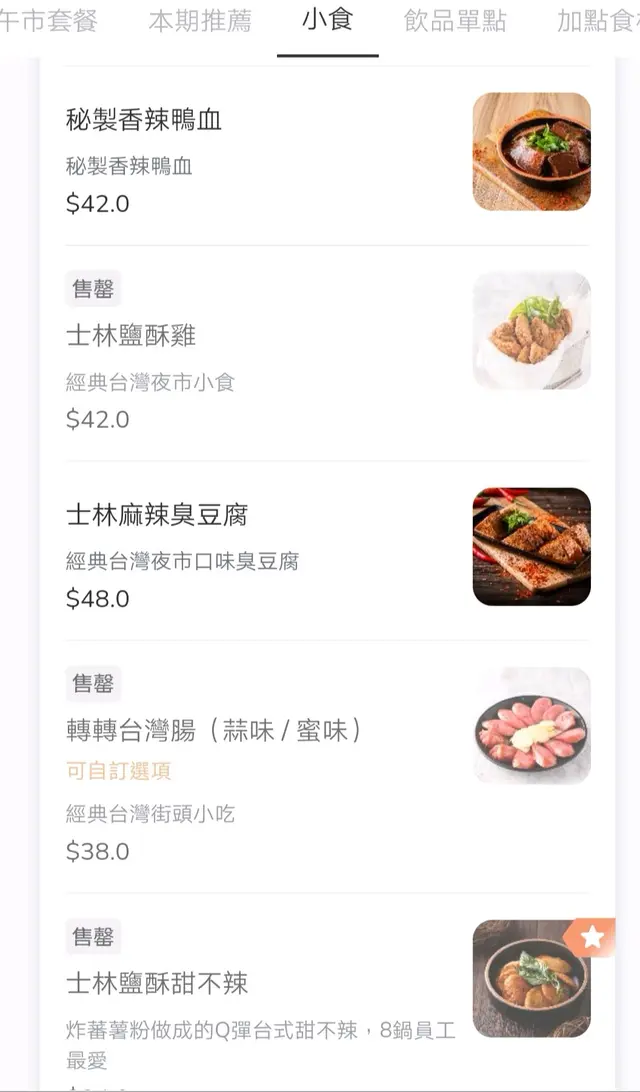Switch to the 午市套餐 tab
This screenshot has width=640, height=1092.
(50, 21)
